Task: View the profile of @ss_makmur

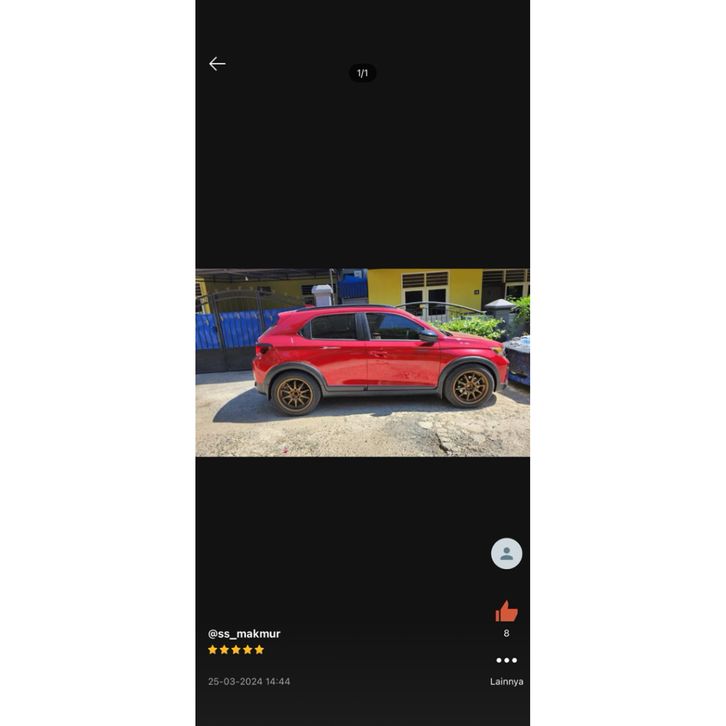Action: [x=244, y=634]
